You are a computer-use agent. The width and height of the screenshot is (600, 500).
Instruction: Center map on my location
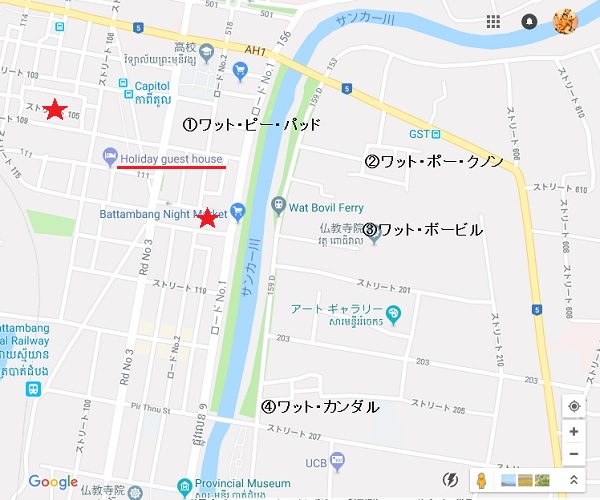pyautogui.click(x=573, y=405)
